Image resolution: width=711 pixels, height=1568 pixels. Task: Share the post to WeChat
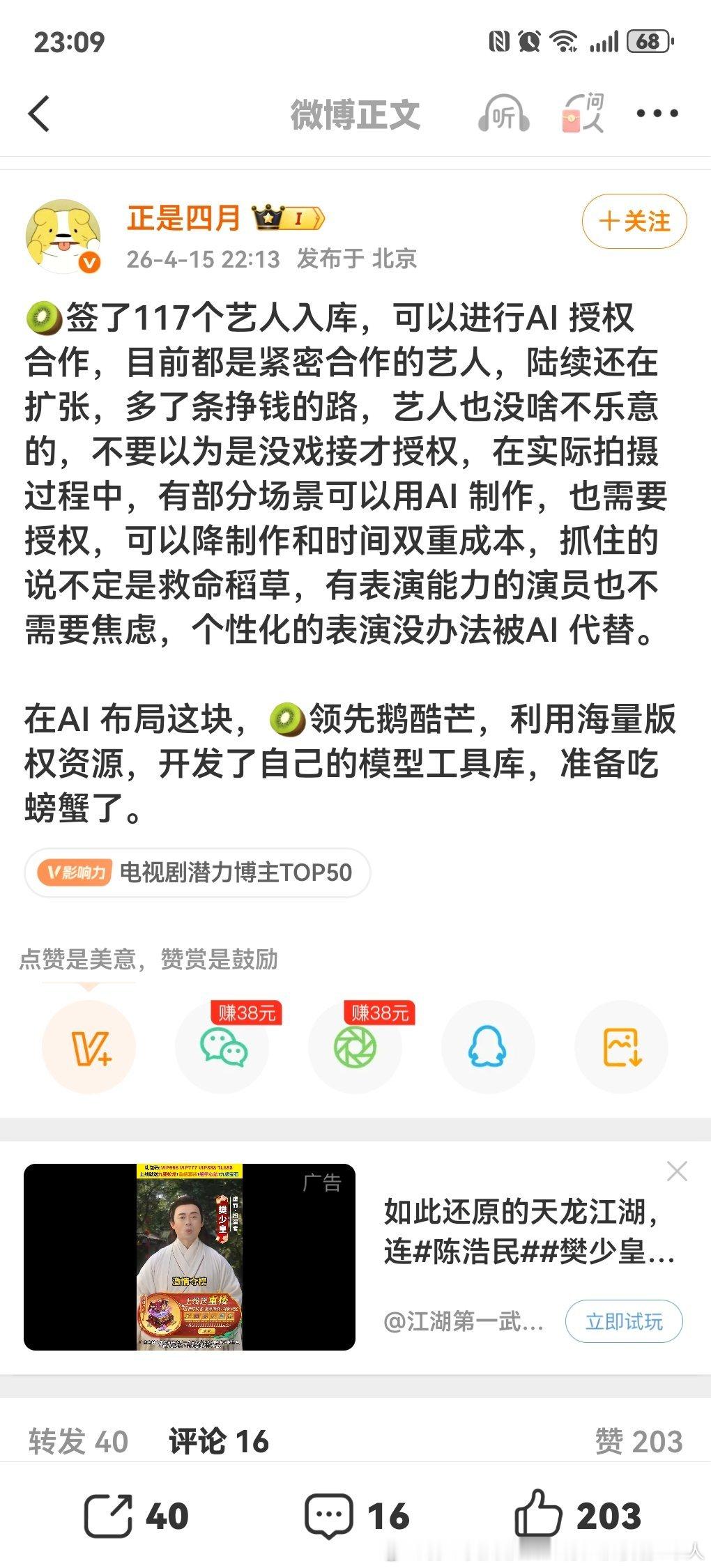221,1047
